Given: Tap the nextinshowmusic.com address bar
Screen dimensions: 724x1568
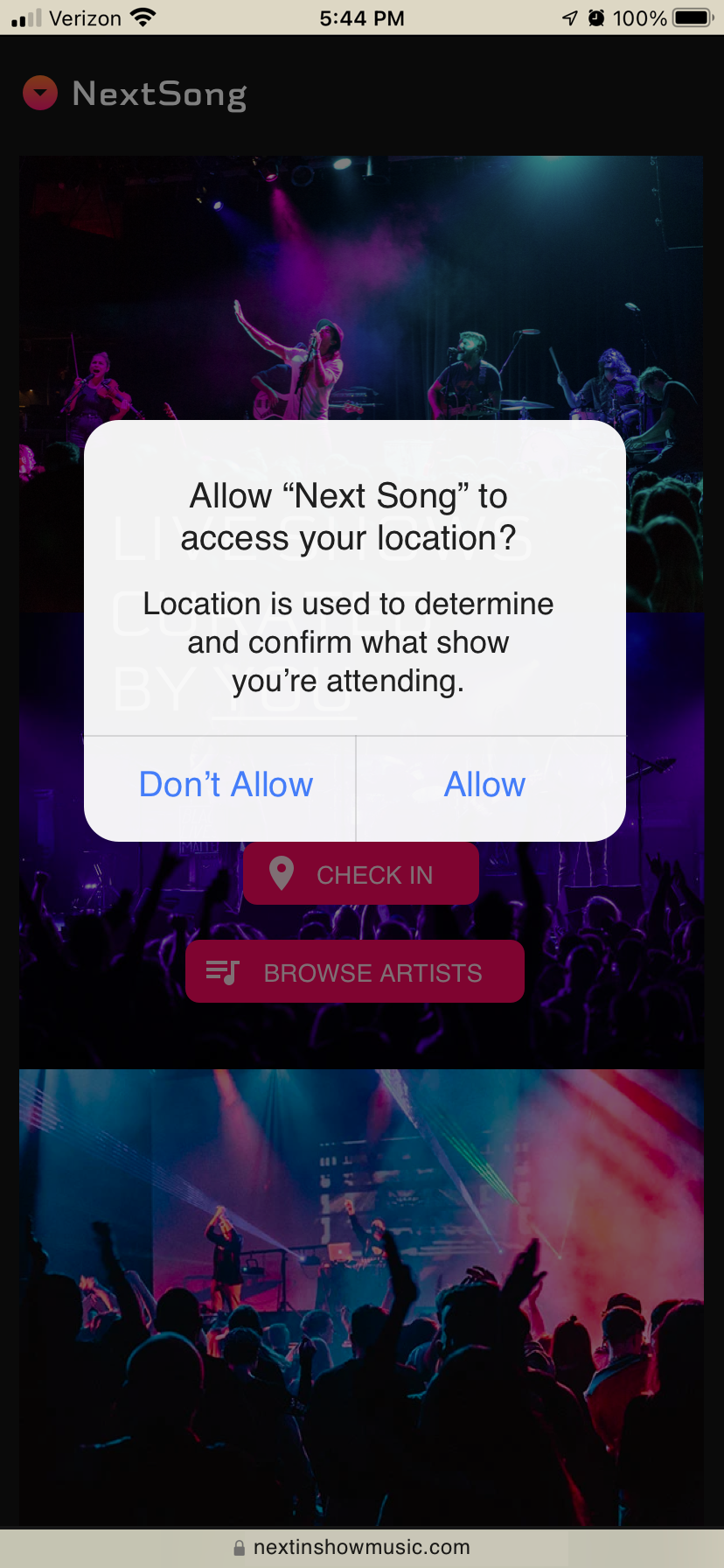Looking at the screenshot, I should 361,1547.
